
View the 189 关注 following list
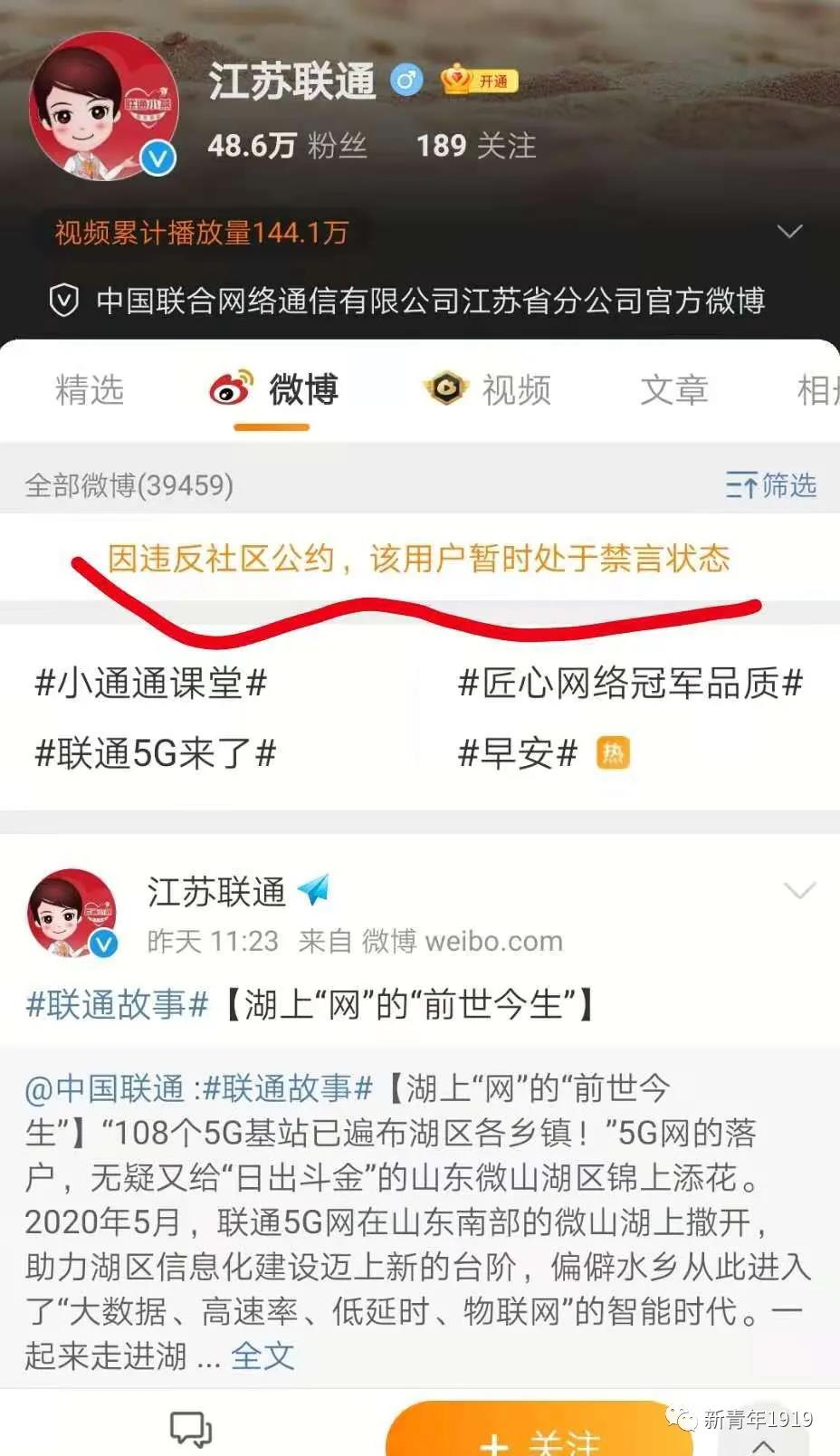tap(476, 146)
